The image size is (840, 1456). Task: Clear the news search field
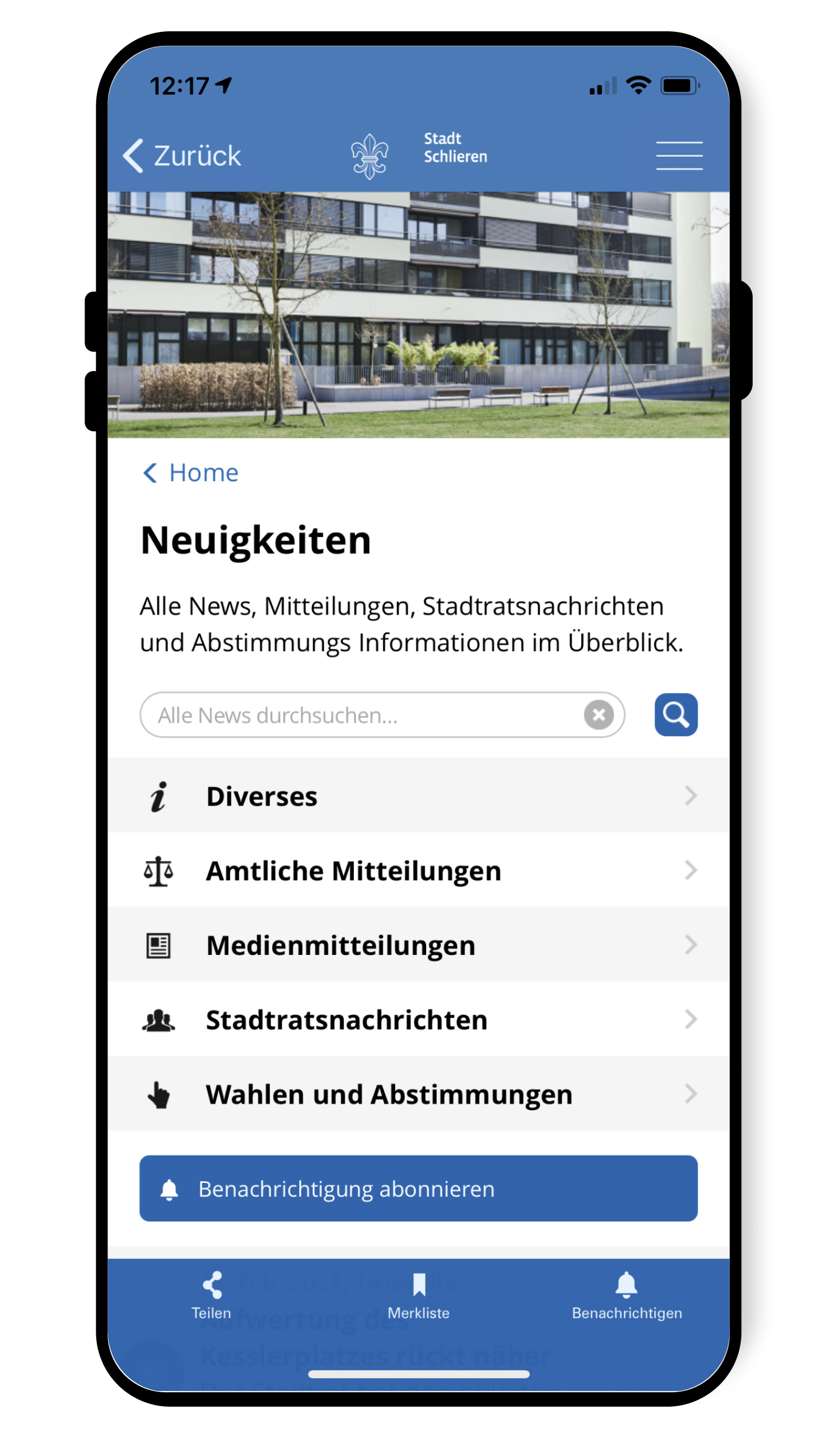[598, 715]
